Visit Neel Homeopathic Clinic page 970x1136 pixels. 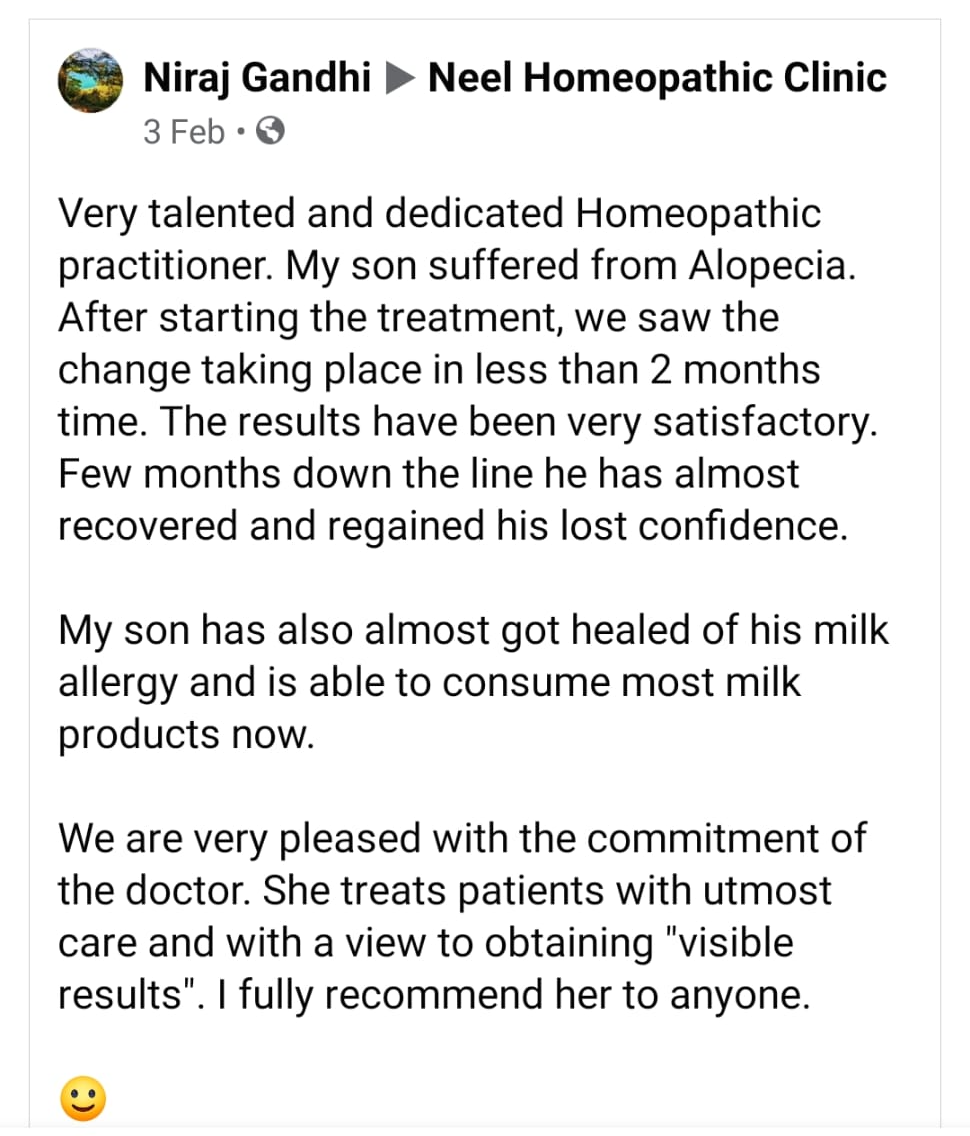(657, 77)
